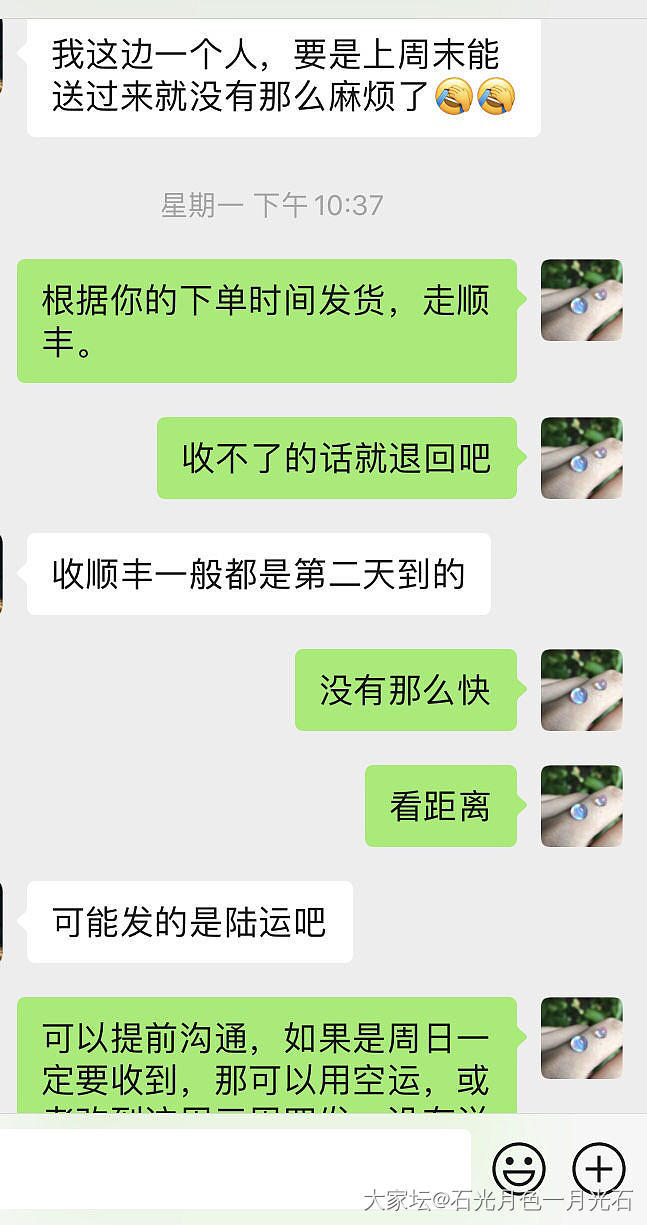The image size is (647, 1225).
Task: View profile from avatar beside "收不了的话就退回吧"
Action: pyautogui.click(x=581, y=458)
